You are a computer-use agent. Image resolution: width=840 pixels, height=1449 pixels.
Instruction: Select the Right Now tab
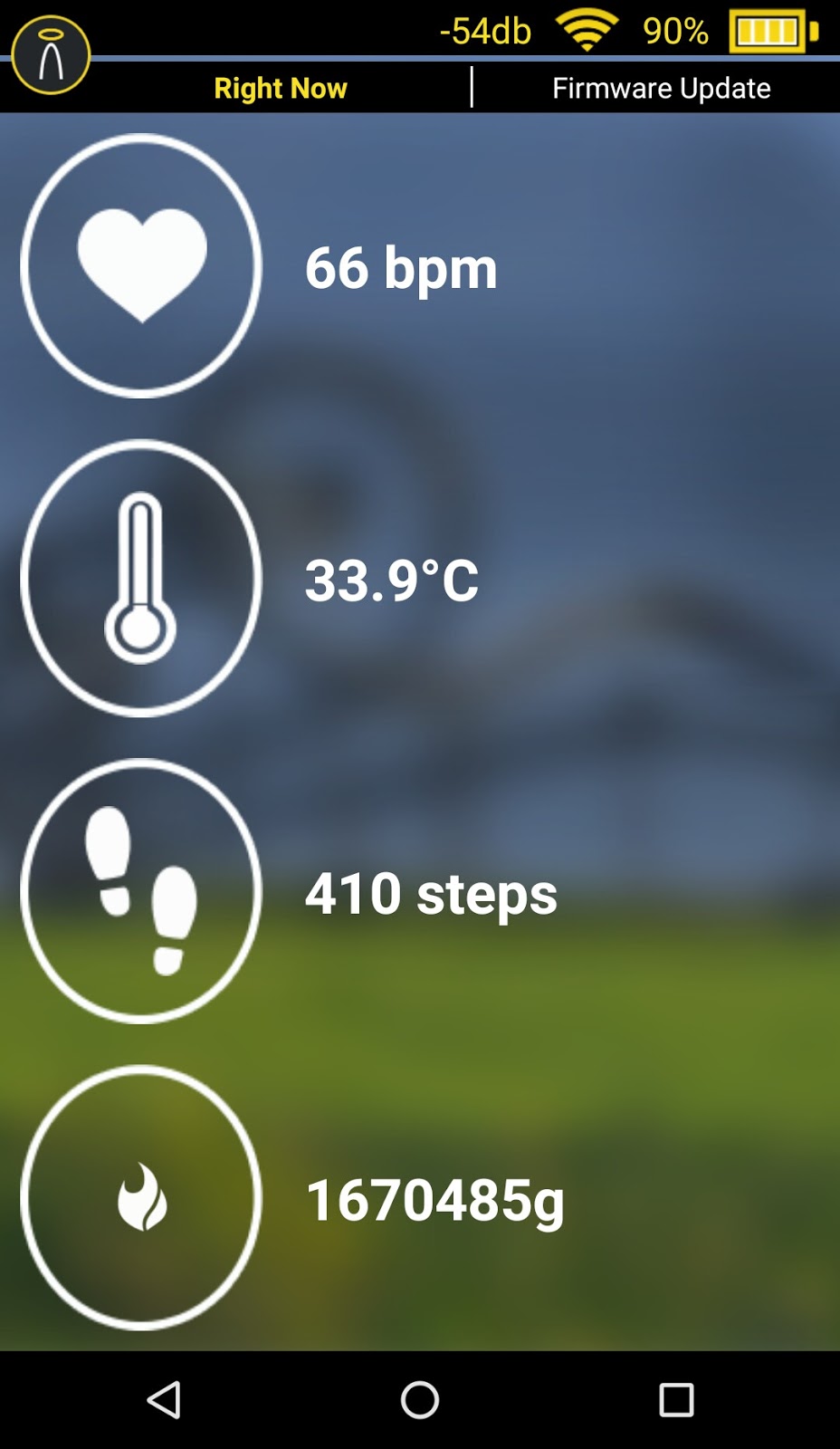click(281, 88)
